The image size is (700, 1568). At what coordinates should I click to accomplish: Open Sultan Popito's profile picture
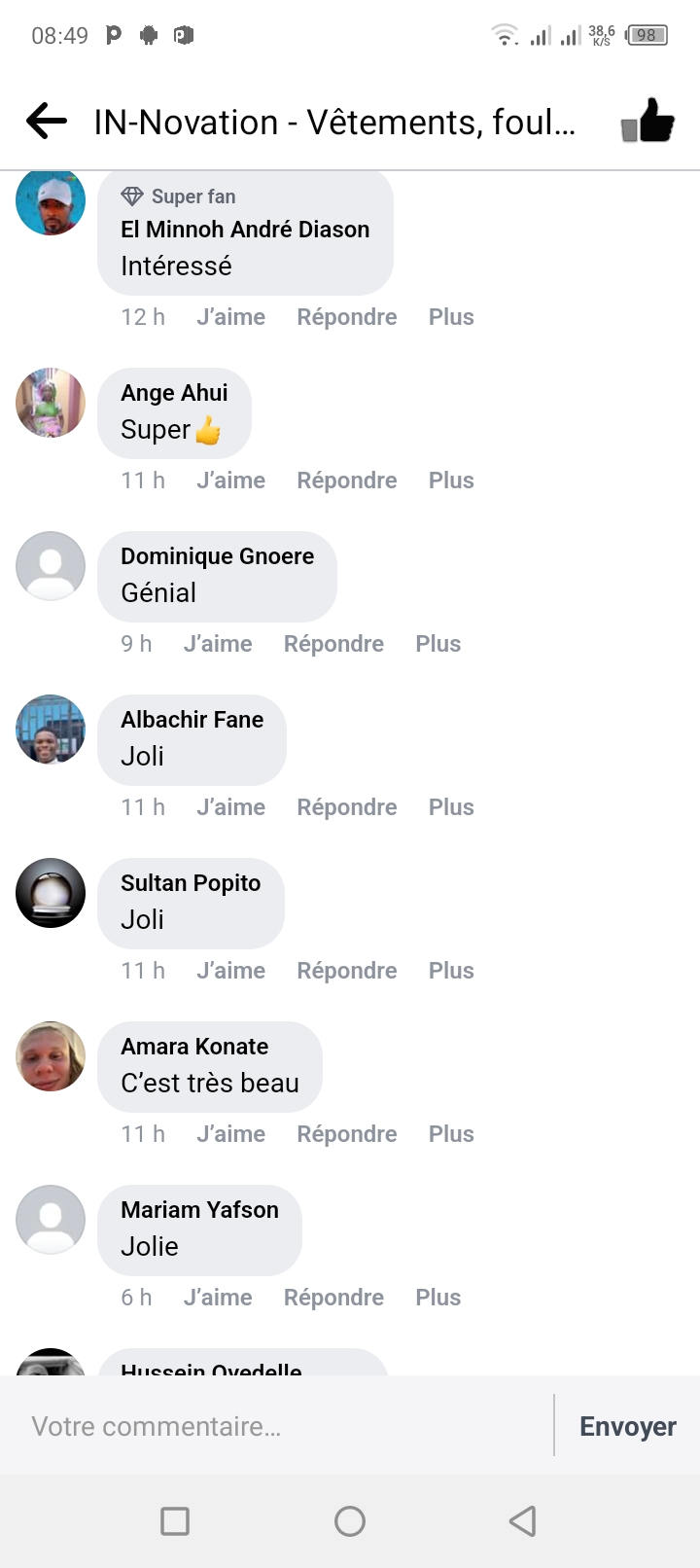tap(51, 893)
